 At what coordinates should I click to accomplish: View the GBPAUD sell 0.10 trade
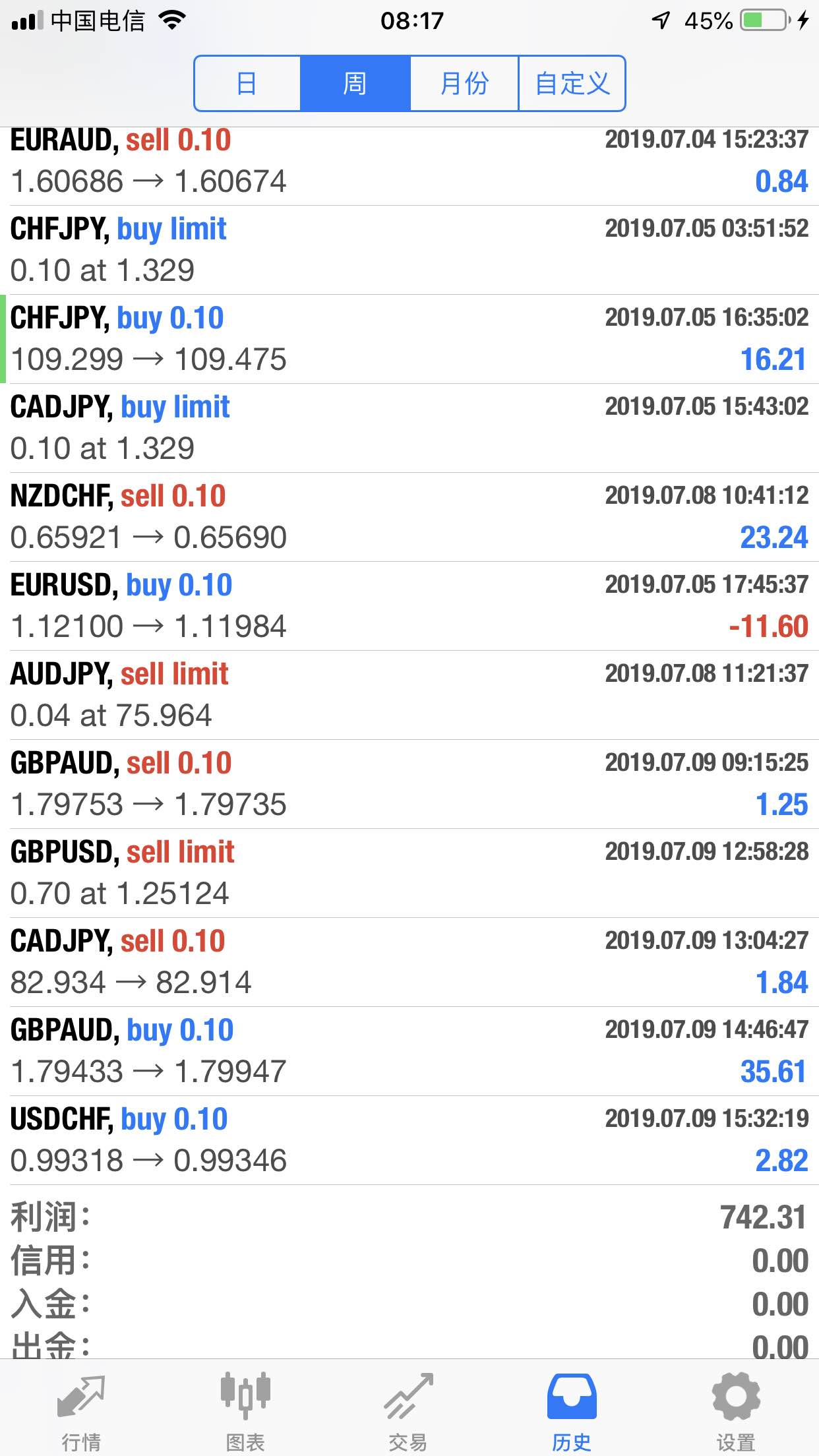point(409,784)
